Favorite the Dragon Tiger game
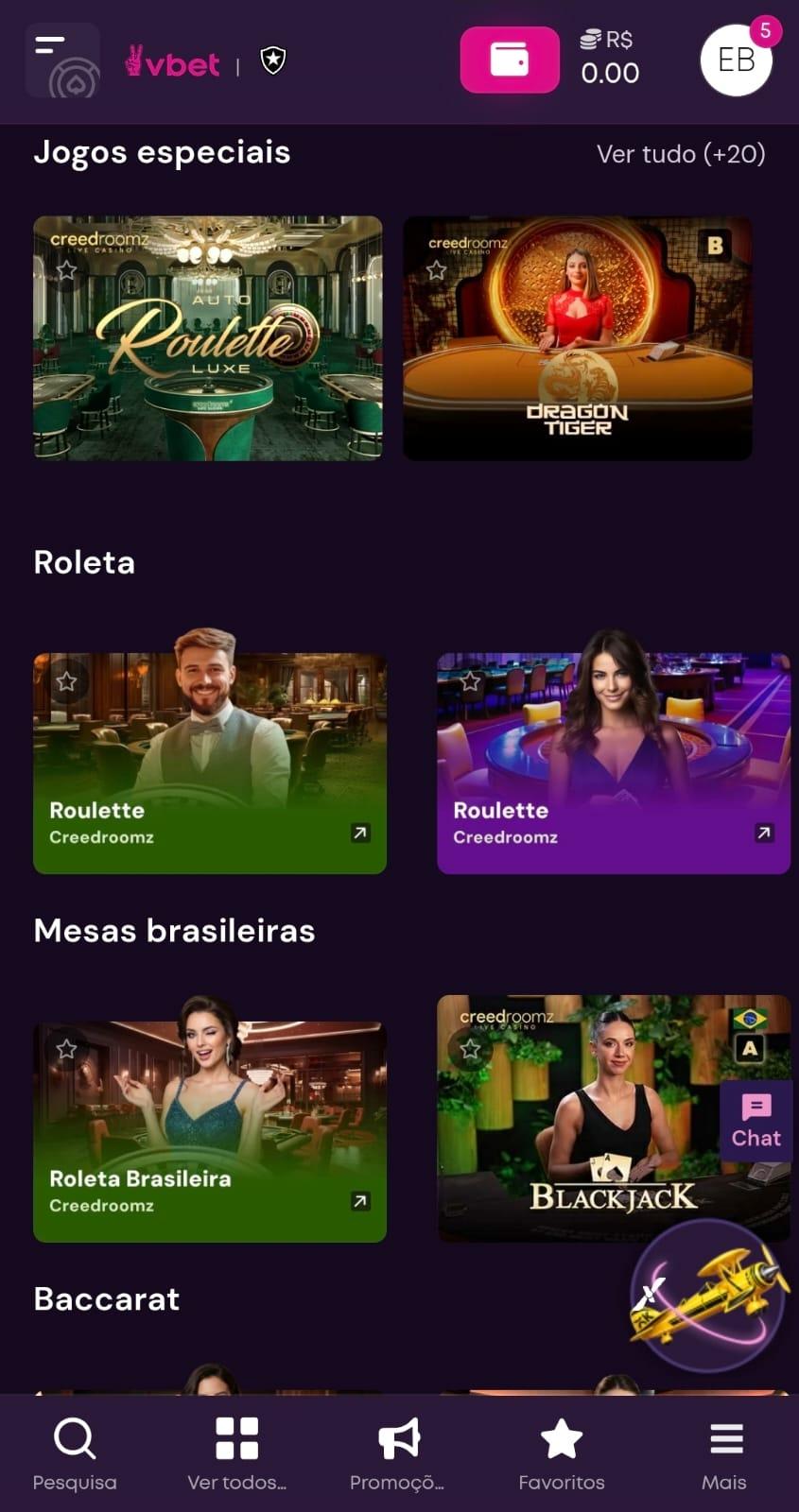Screen dimensions: 799x1512 (437, 271)
